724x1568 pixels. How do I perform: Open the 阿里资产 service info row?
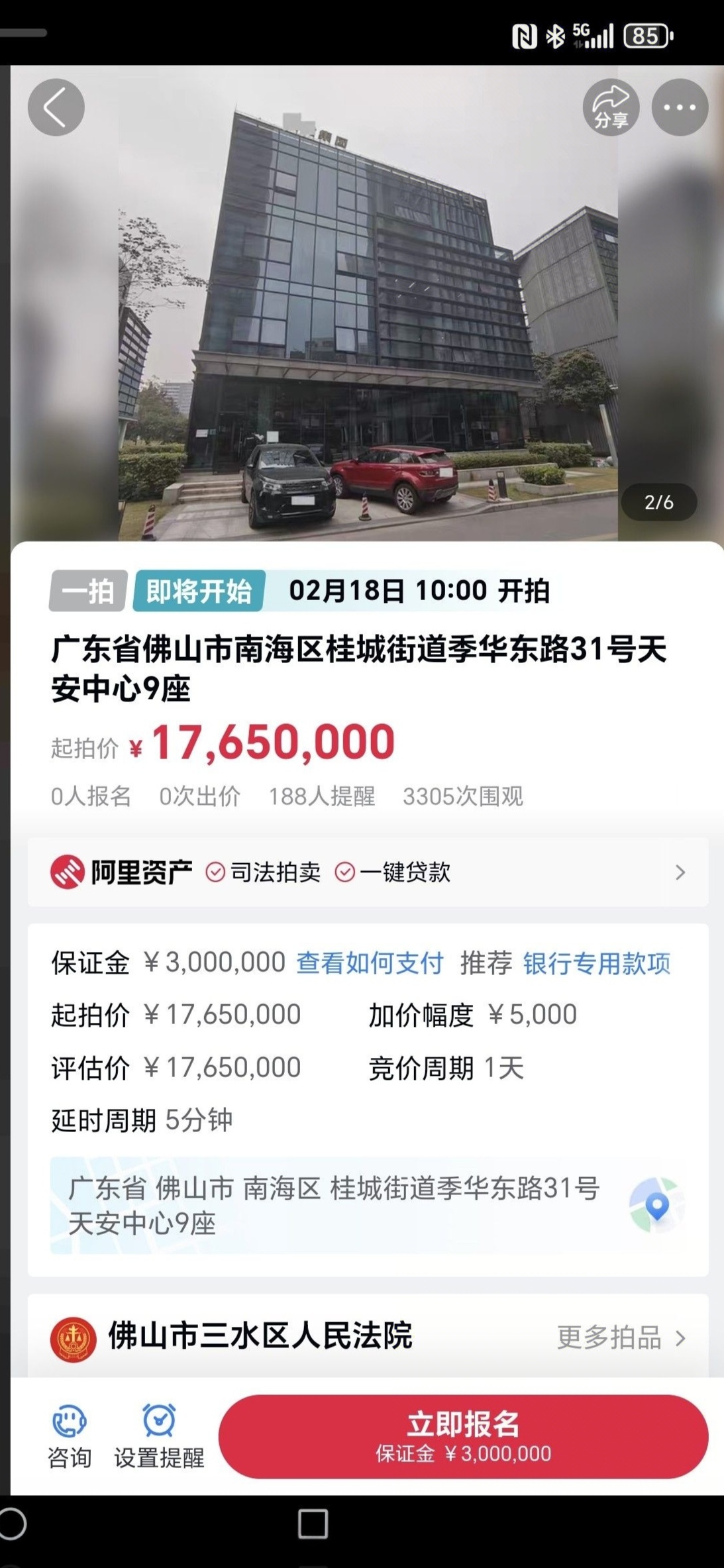[x=368, y=872]
